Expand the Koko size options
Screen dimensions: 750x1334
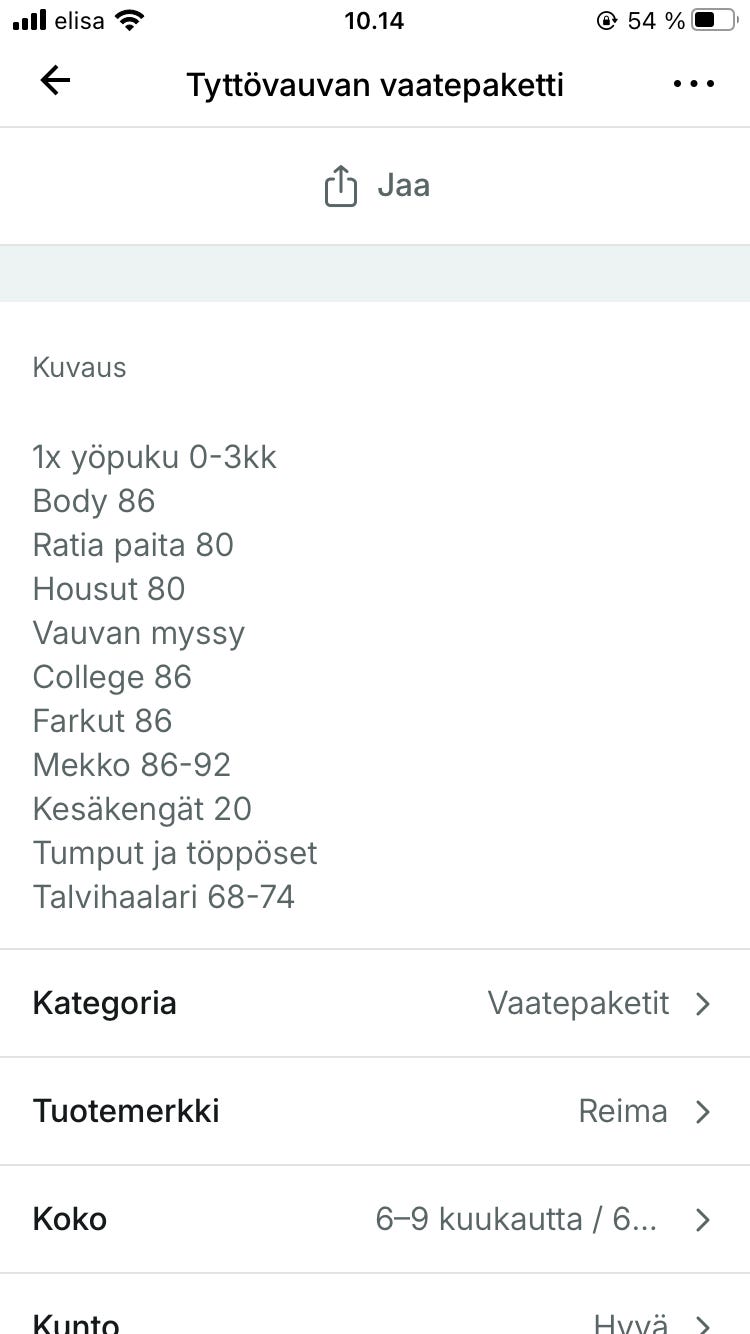coord(375,1219)
